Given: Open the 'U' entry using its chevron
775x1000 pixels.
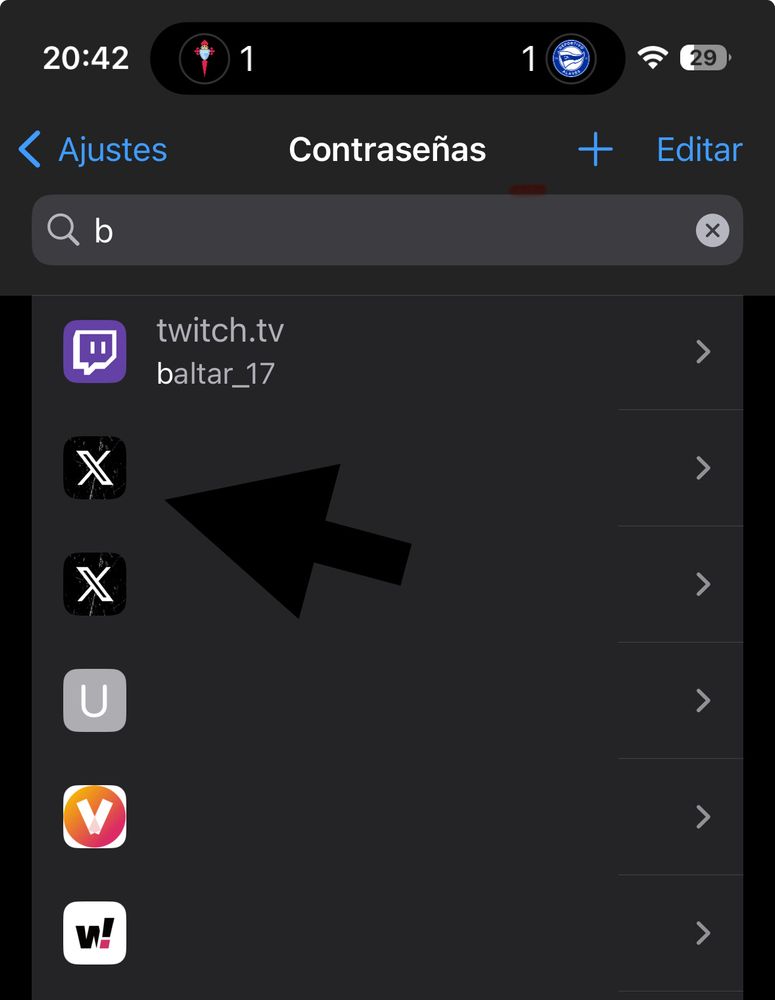Looking at the screenshot, I should pyautogui.click(x=703, y=700).
